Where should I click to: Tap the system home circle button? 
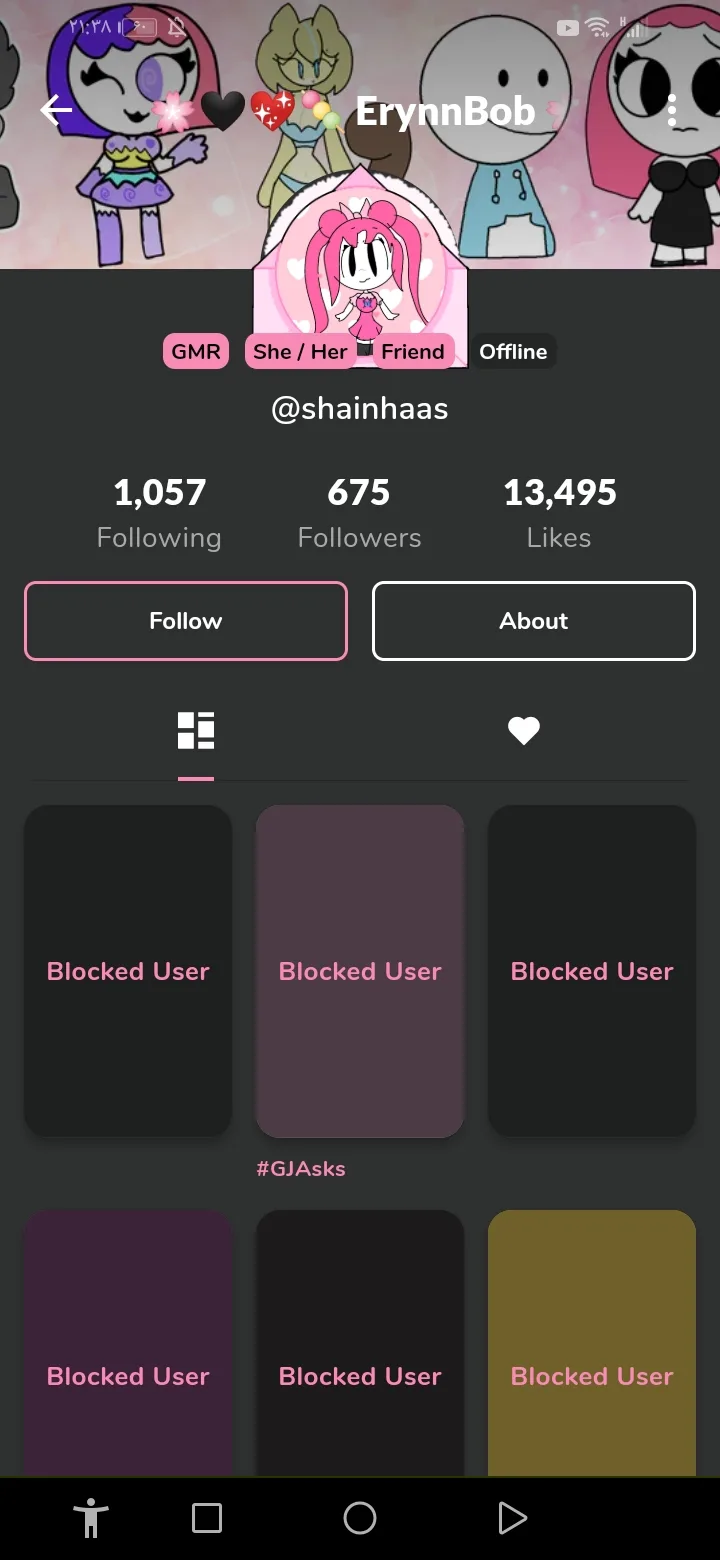click(360, 1518)
